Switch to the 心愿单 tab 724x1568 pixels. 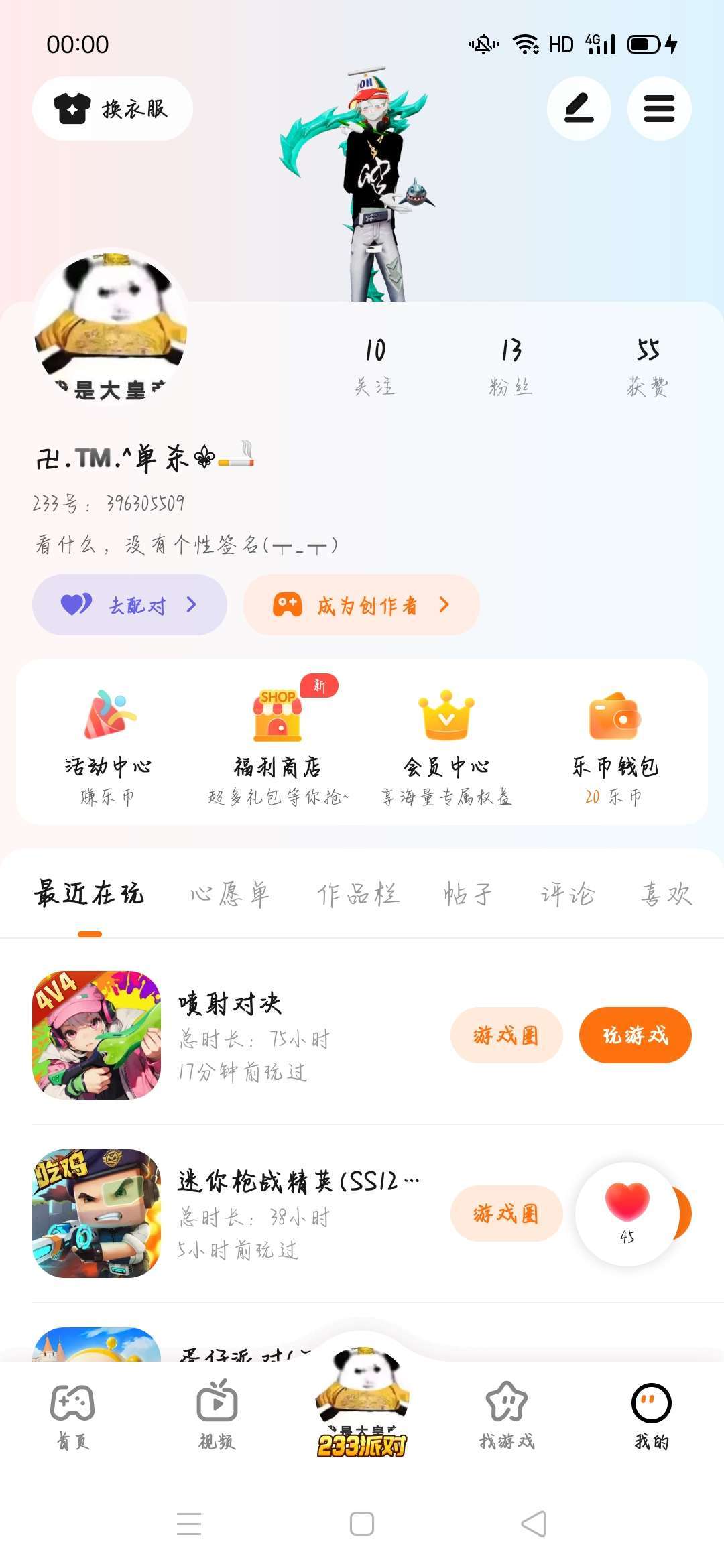coord(230,894)
